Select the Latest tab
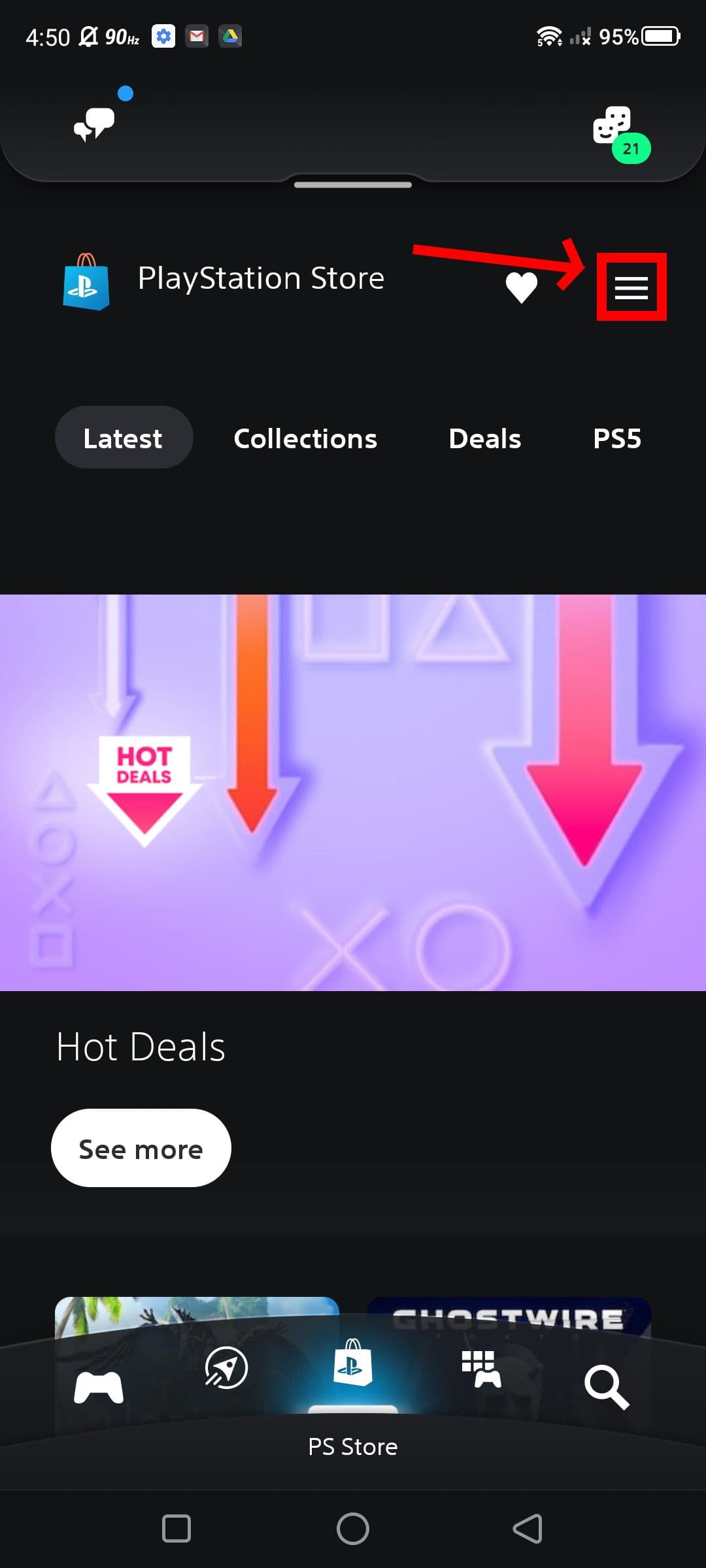Image resolution: width=706 pixels, height=1568 pixels. pos(124,438)
